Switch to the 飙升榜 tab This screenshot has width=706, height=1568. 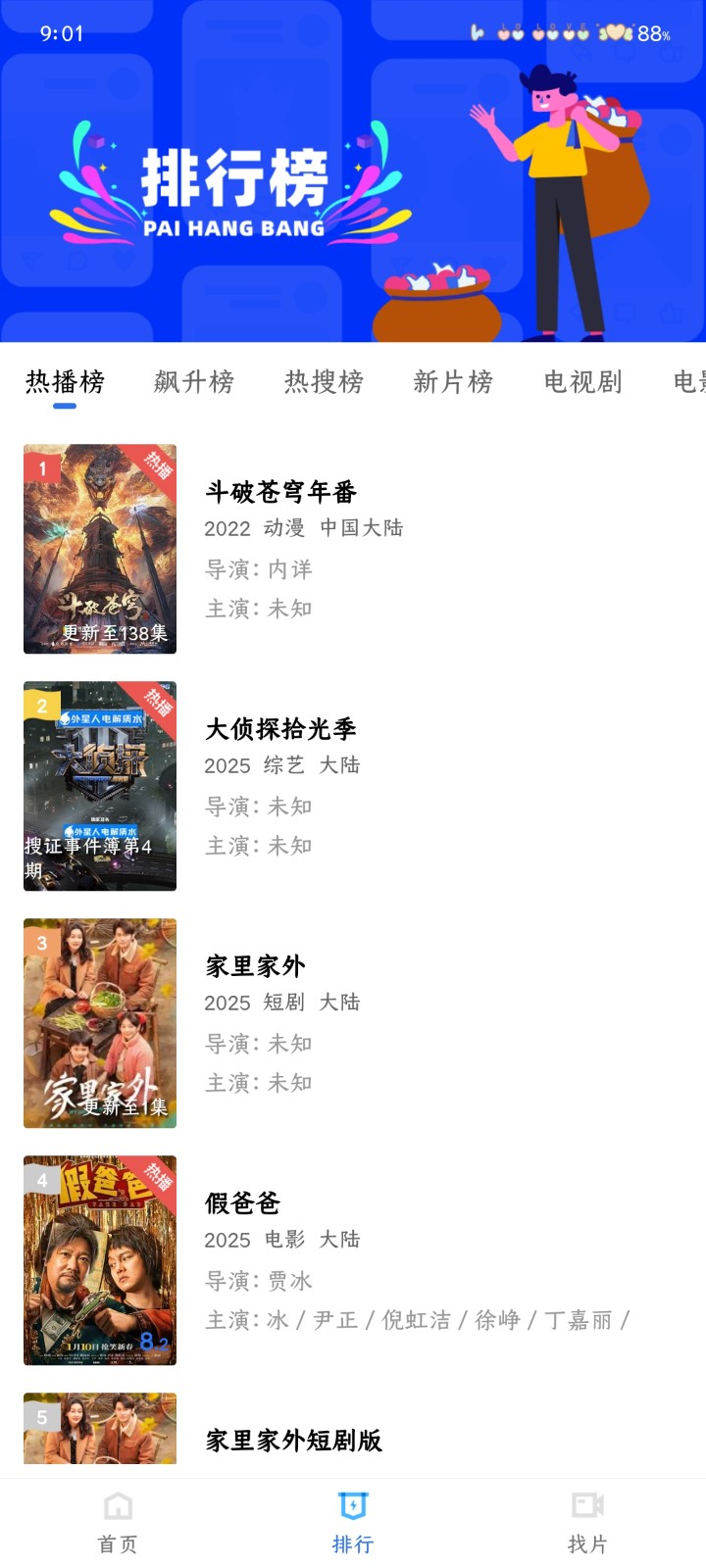[x=194, y=381]
